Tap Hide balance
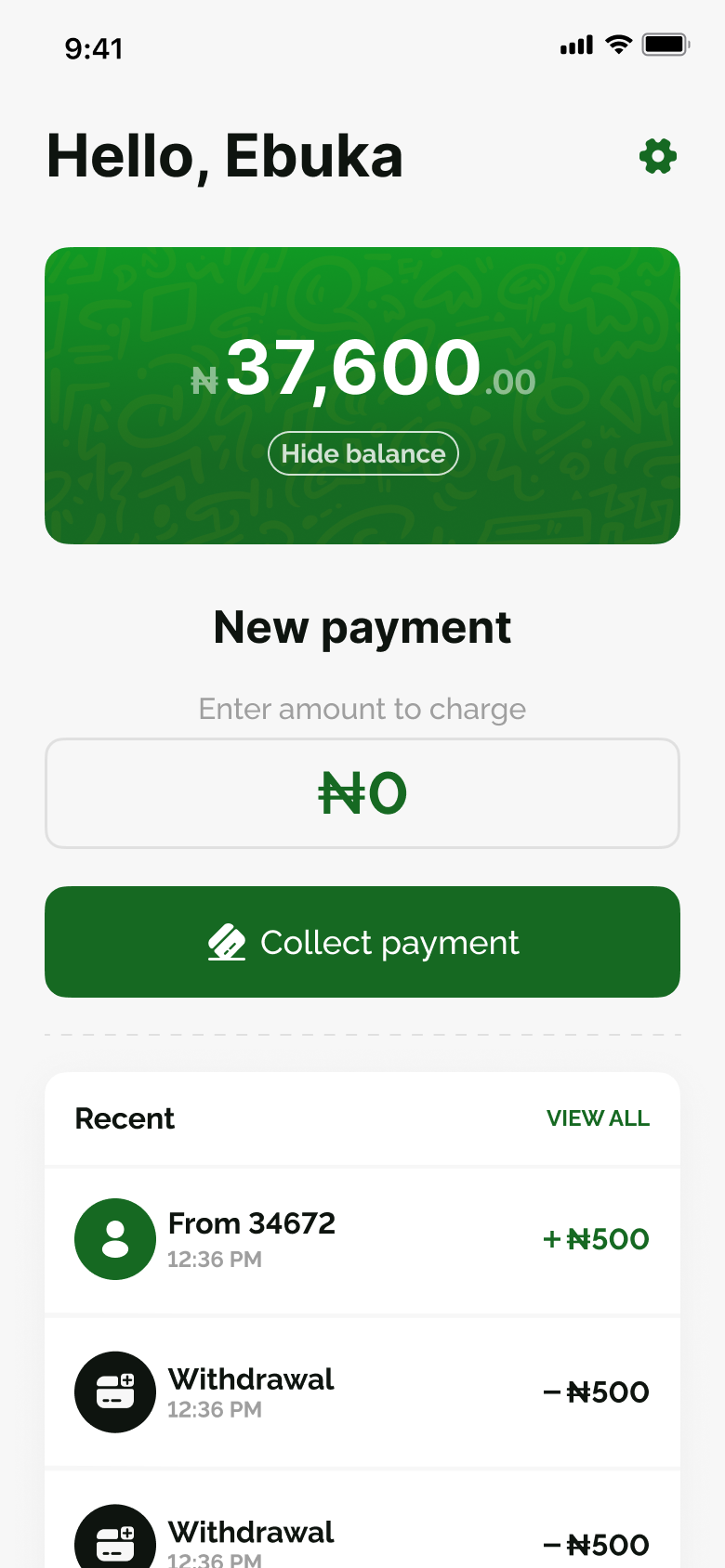This screenshot has height=1568, width=725. click(362, 453)
